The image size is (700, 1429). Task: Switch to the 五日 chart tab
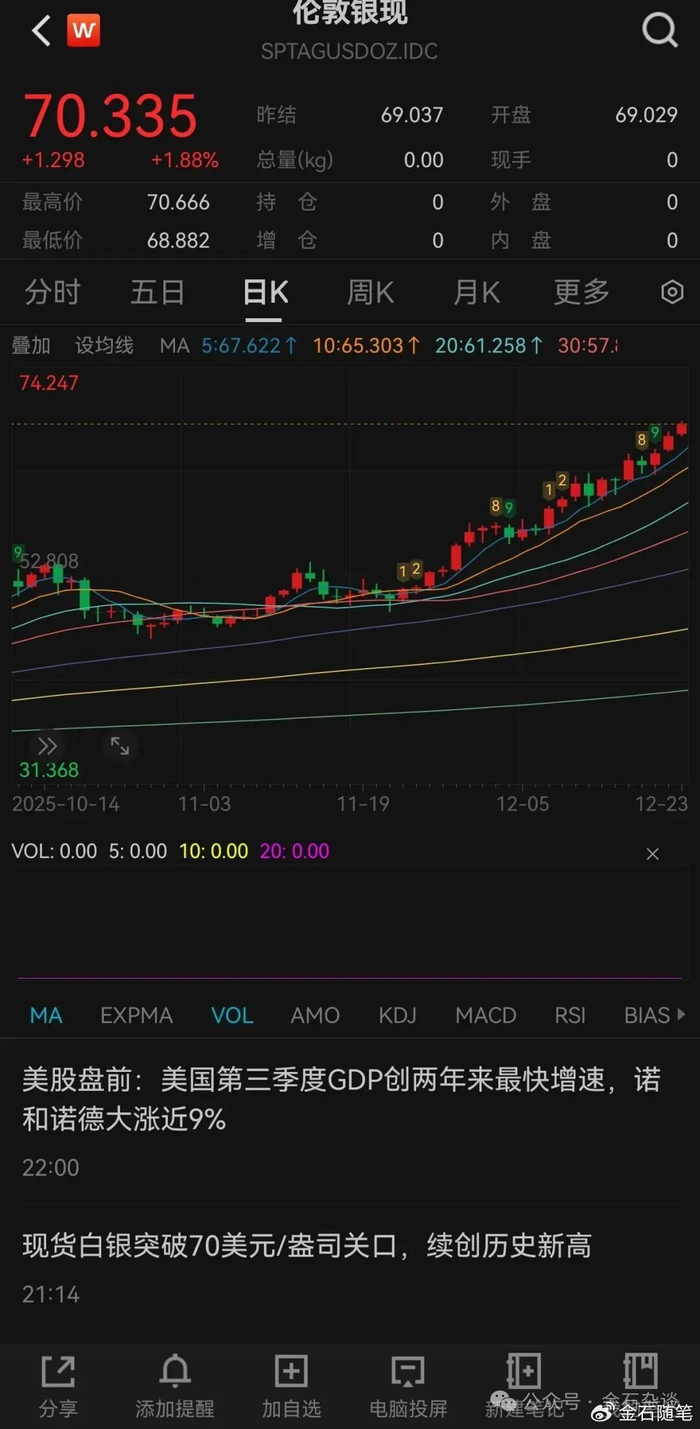158,292
